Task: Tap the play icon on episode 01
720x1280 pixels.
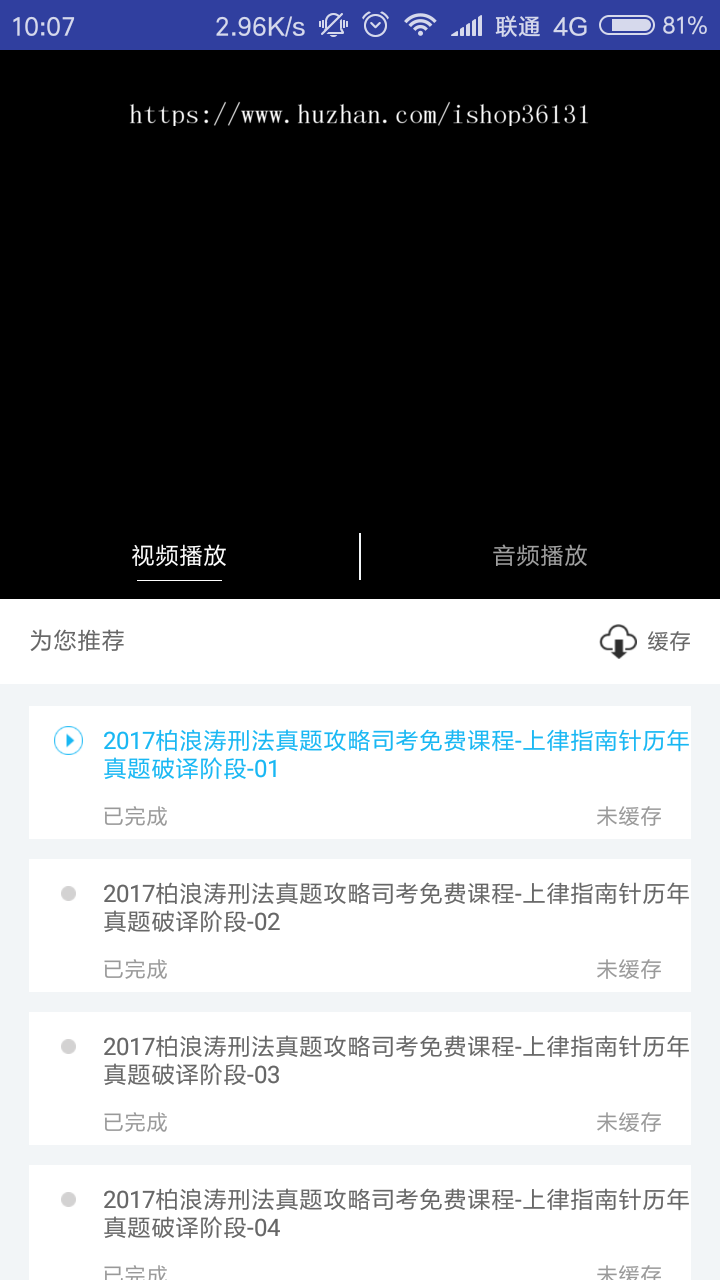Action: pyautogui.click(x=68, y=741)
